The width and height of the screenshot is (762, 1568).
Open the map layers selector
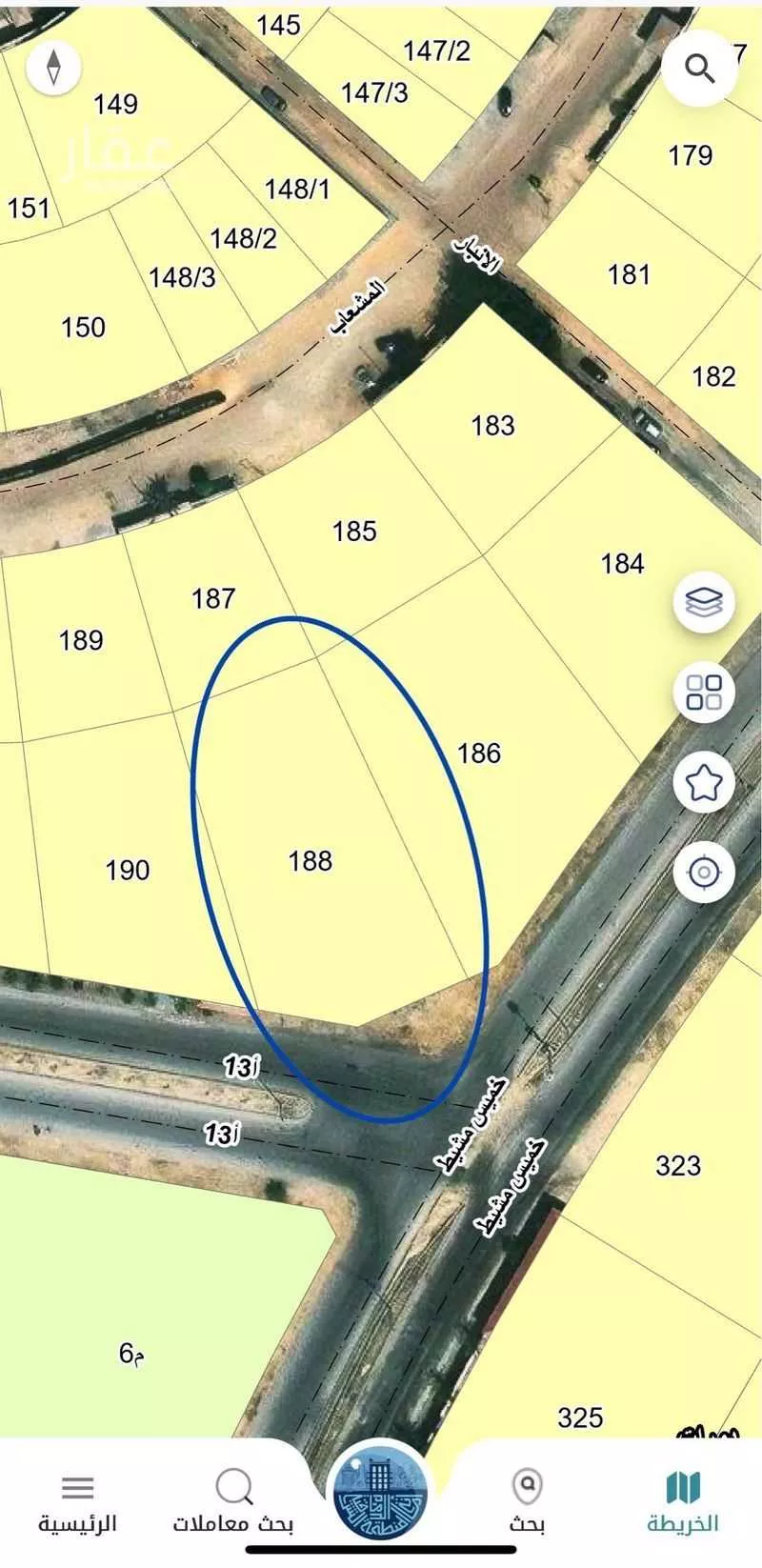[x=704, y=603]
